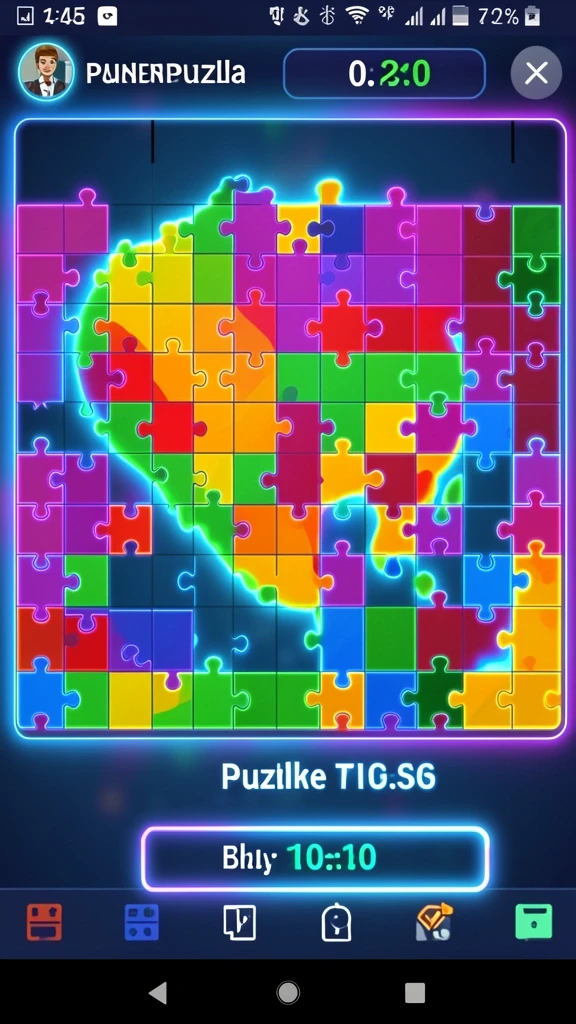Go back with the system back button

click(157, 993)
